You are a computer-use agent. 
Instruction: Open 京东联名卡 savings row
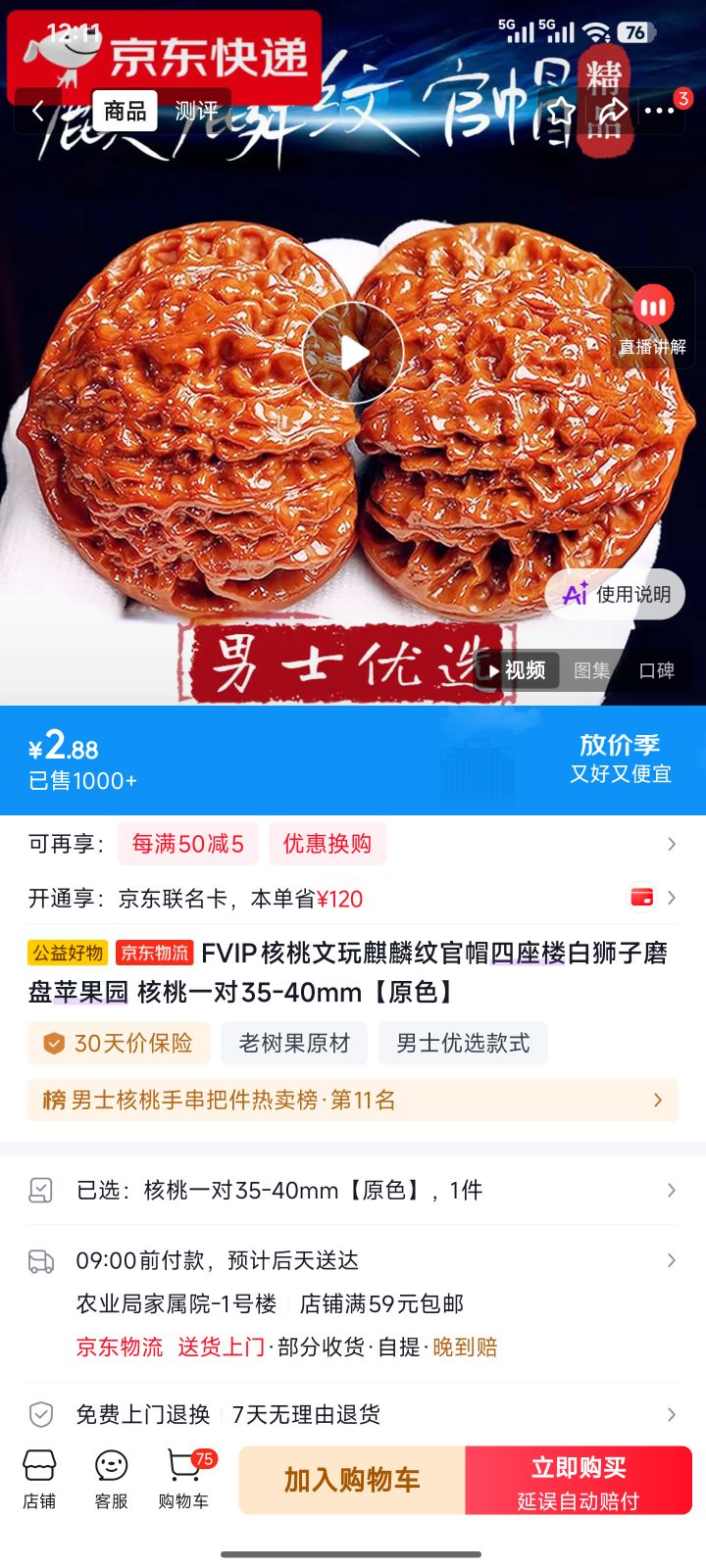click(353, 899)
